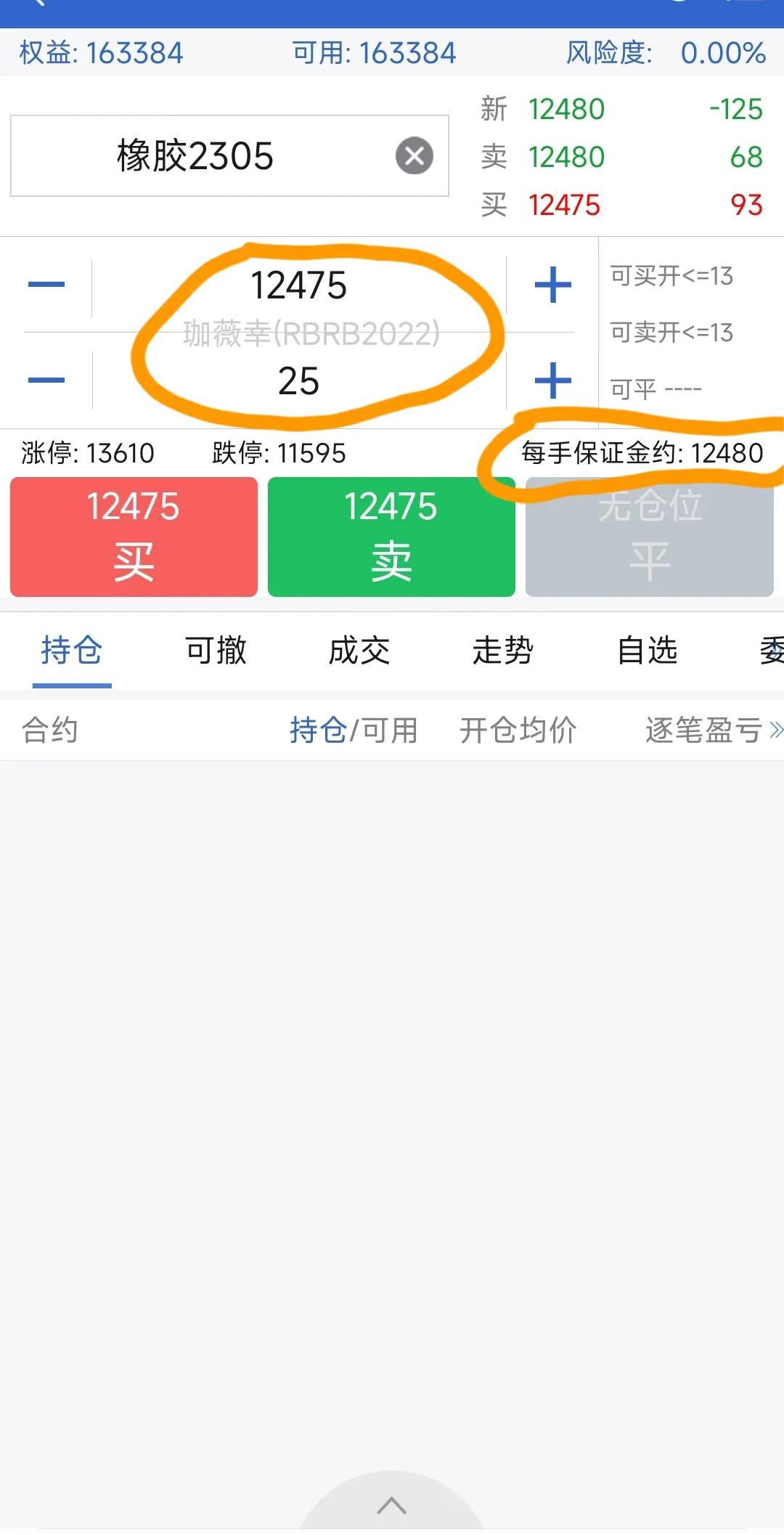Tap the minus icon to decrease quantity

[45, 380]
